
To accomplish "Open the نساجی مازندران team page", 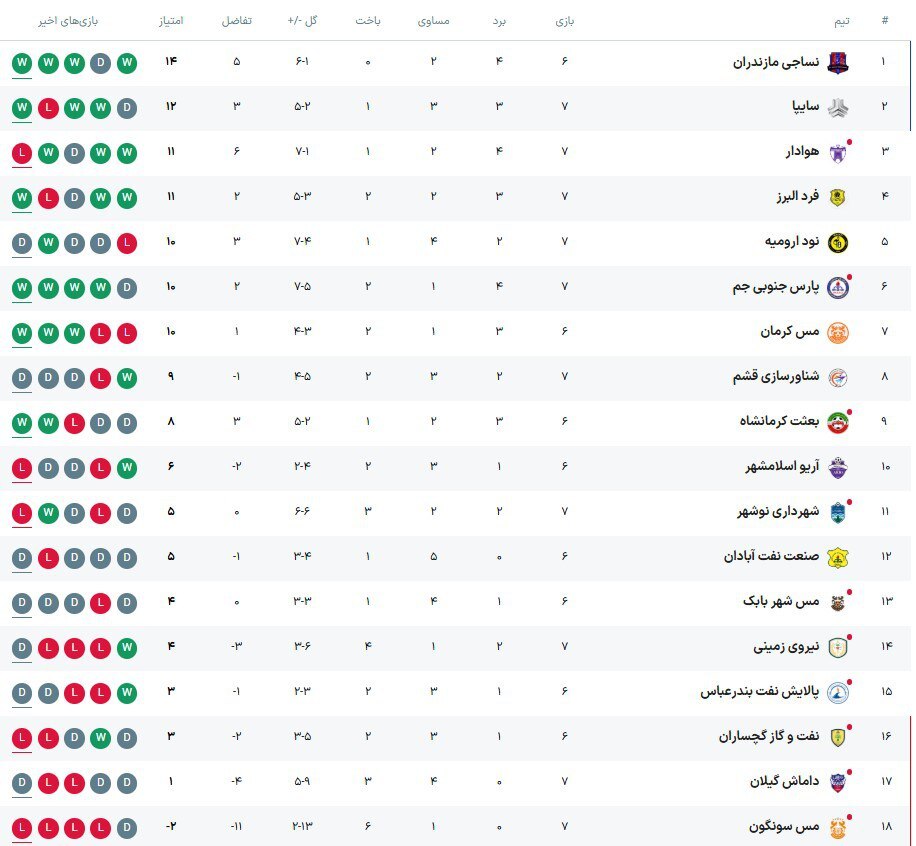I will (x=785, y=62).
